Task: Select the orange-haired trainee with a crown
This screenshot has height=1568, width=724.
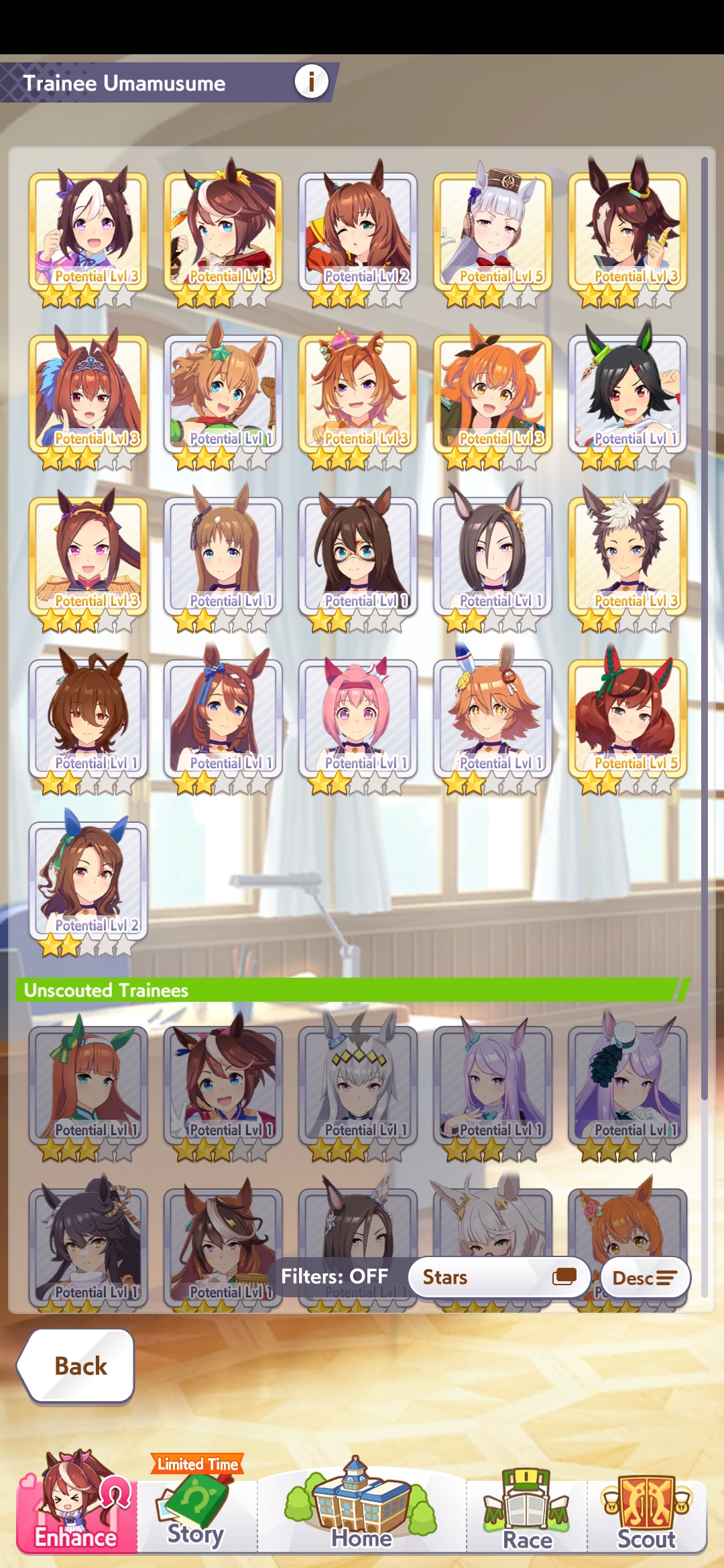Action: (358, 396)
